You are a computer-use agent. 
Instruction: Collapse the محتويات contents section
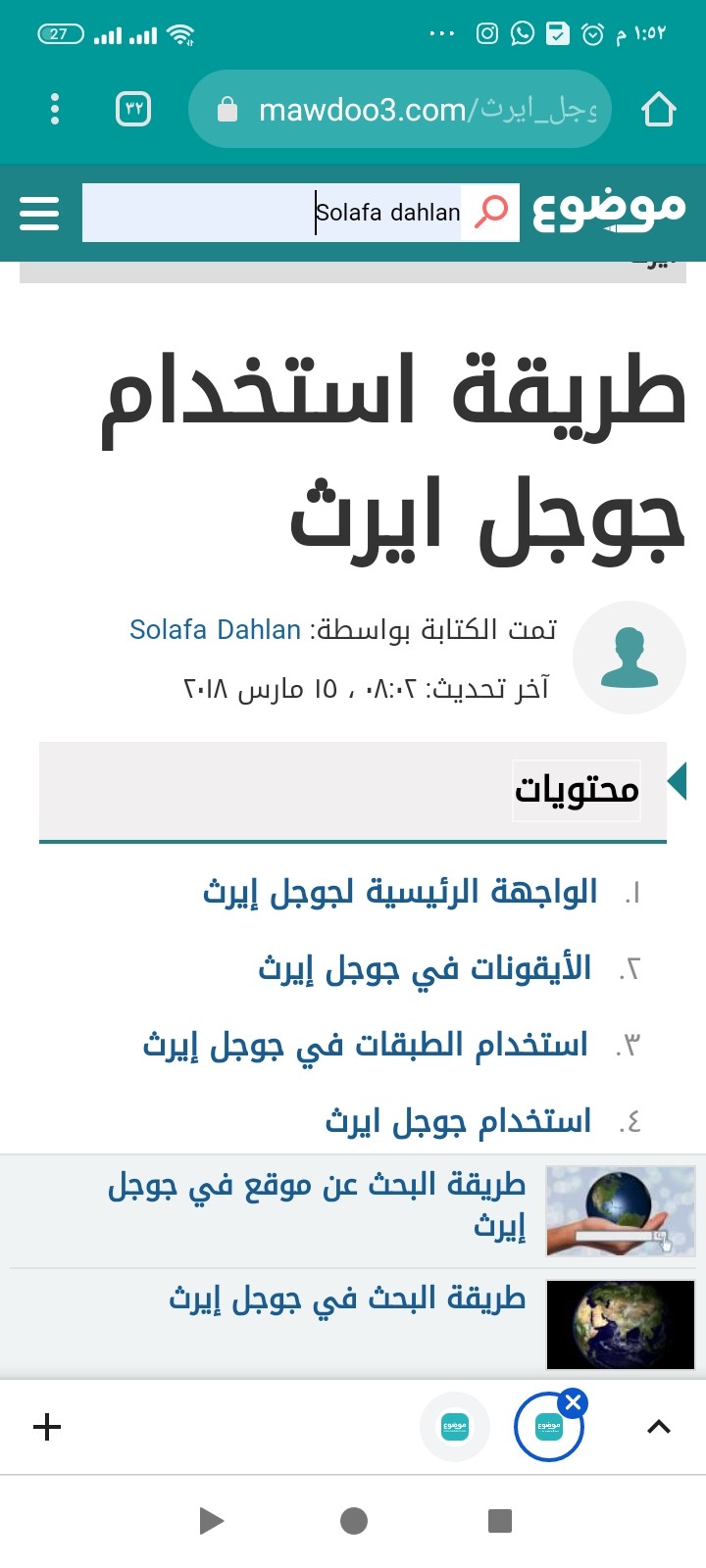click(x=677, y=781)
